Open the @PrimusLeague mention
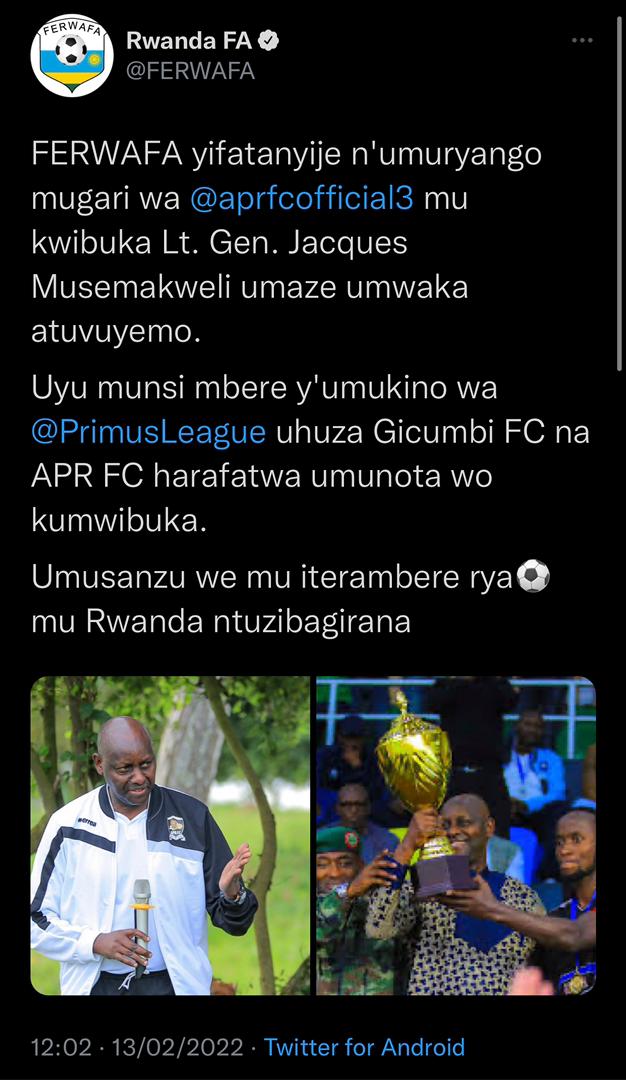 149,433
